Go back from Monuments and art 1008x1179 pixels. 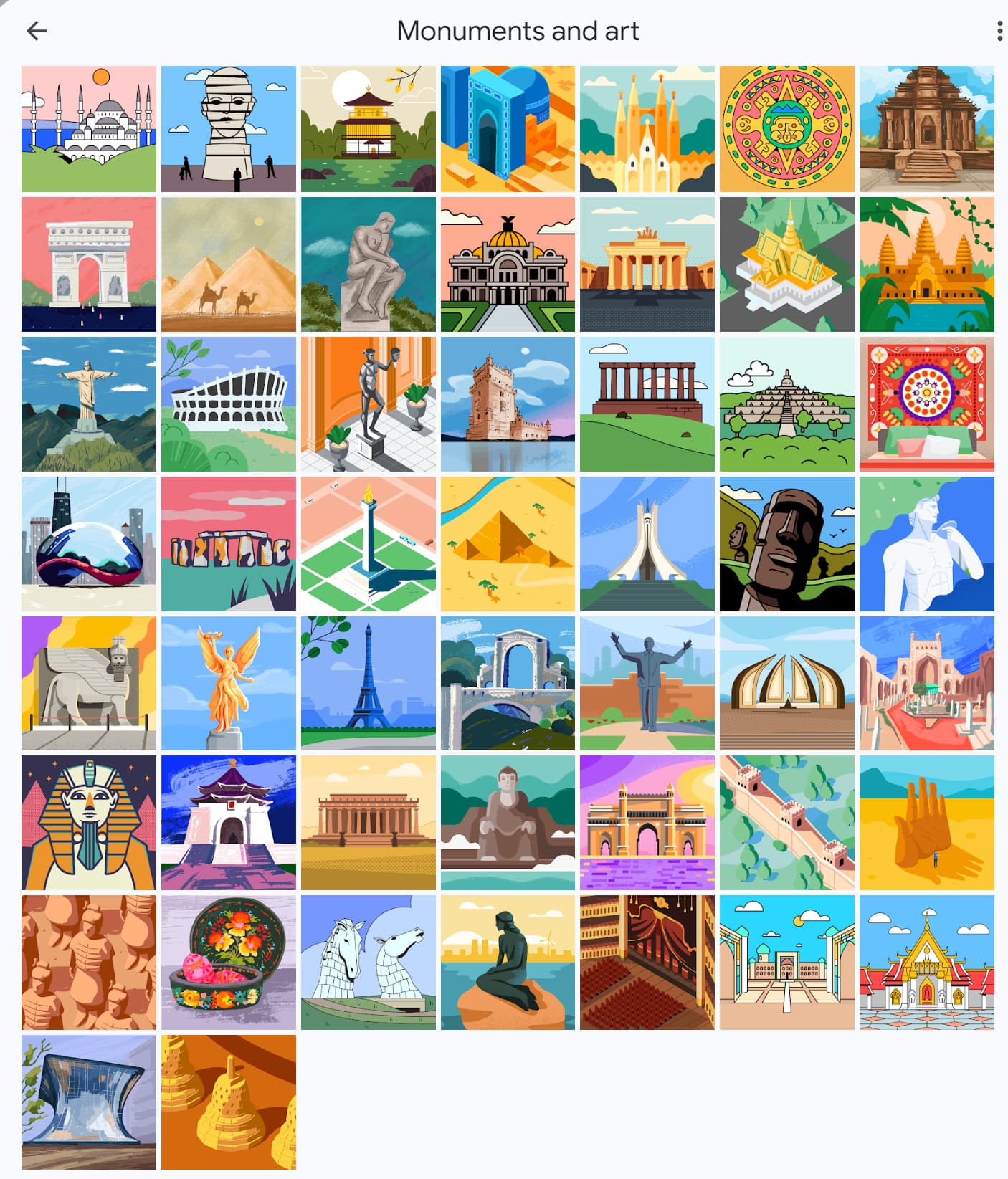[x=37, y=30]
